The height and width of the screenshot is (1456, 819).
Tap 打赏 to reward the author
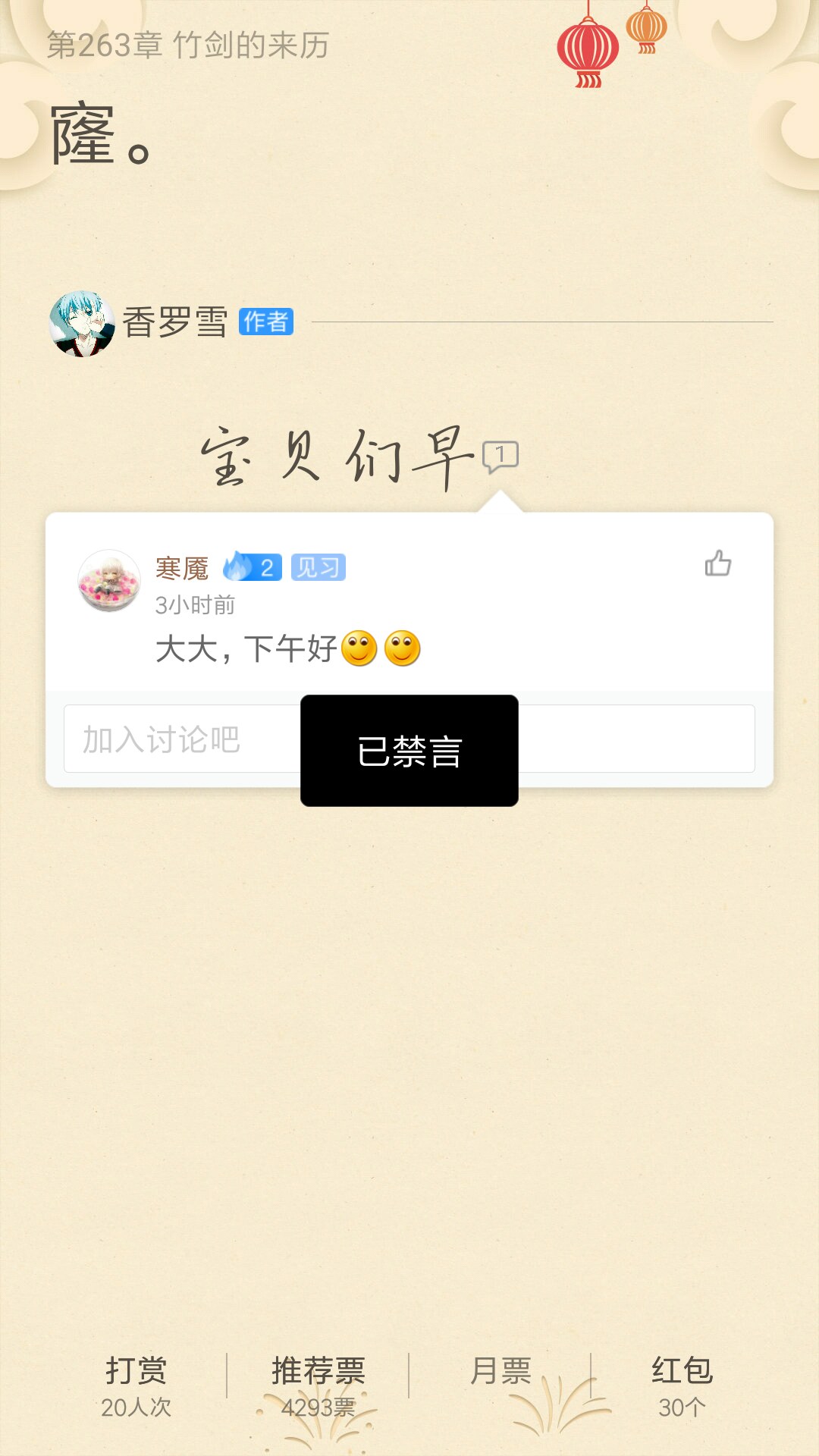pyautogui.click(x=136, y=1385)
